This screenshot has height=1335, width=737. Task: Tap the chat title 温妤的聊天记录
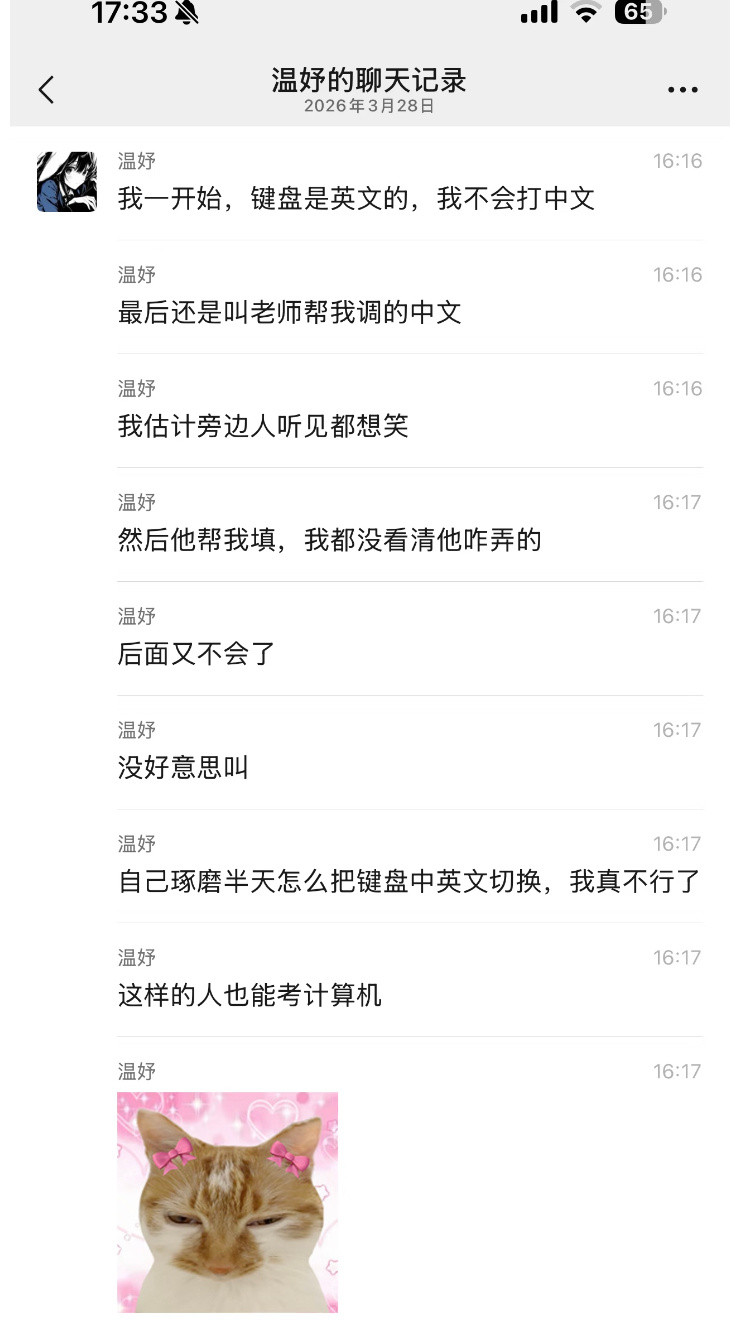(368, 80)
